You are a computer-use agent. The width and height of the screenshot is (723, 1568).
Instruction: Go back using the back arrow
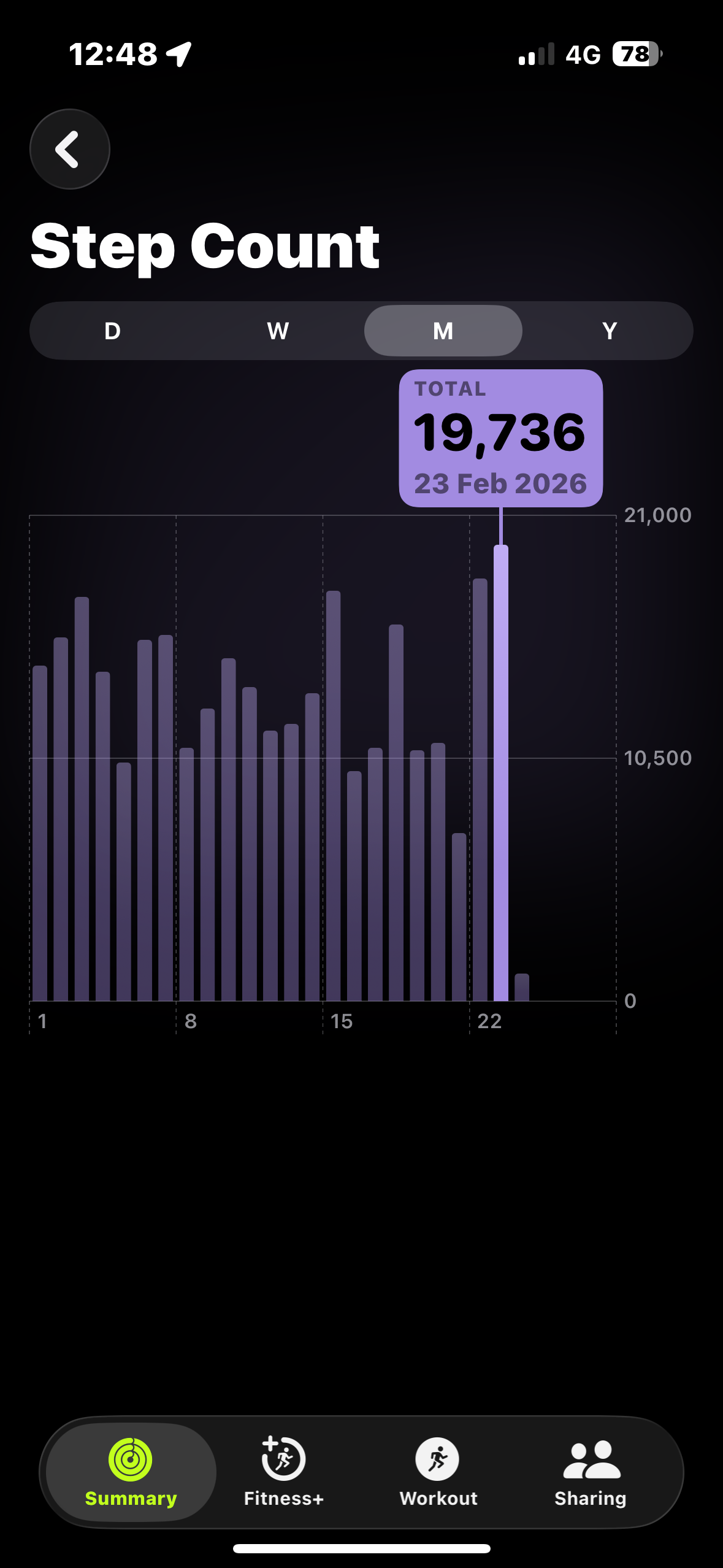coord(69,149)
